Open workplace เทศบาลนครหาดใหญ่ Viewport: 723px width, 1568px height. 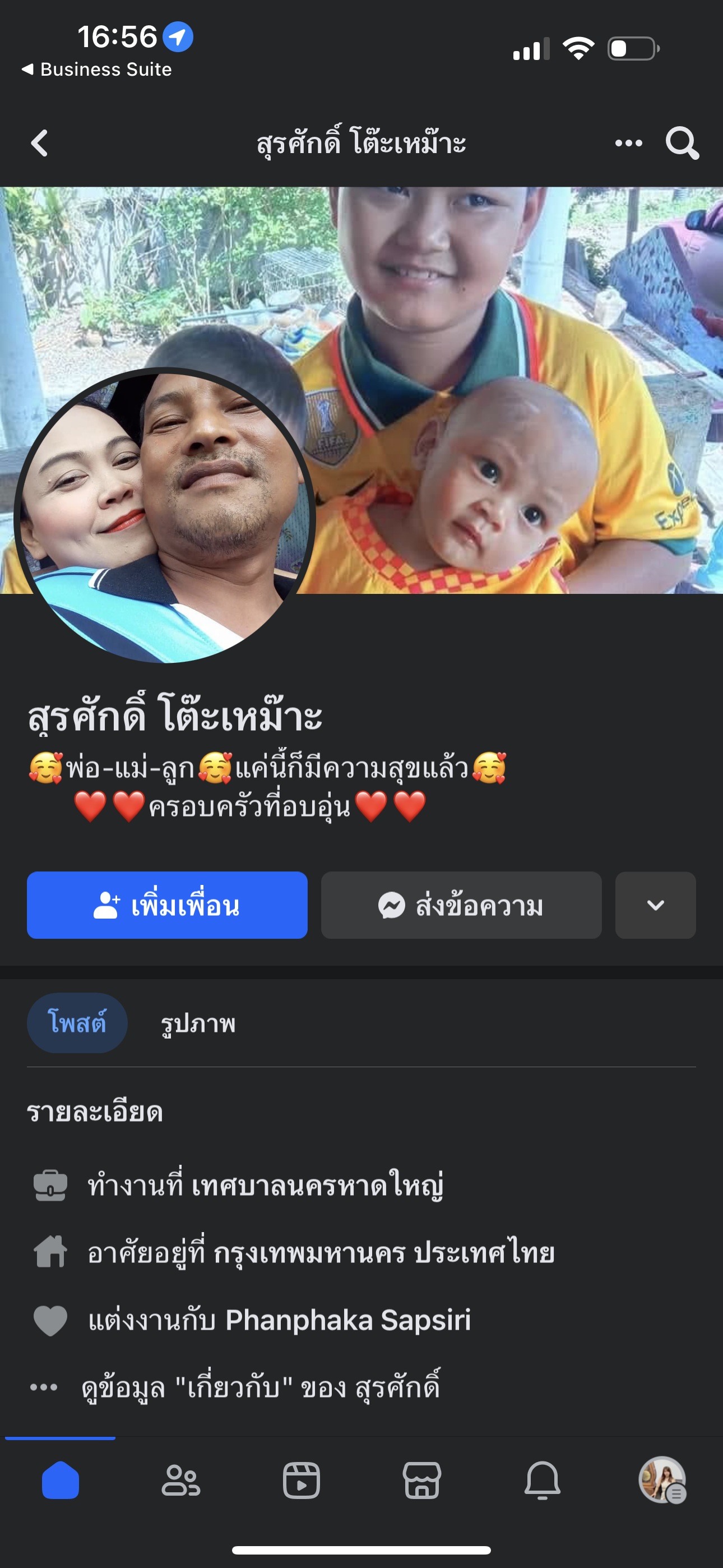[x=317, y=1185]
